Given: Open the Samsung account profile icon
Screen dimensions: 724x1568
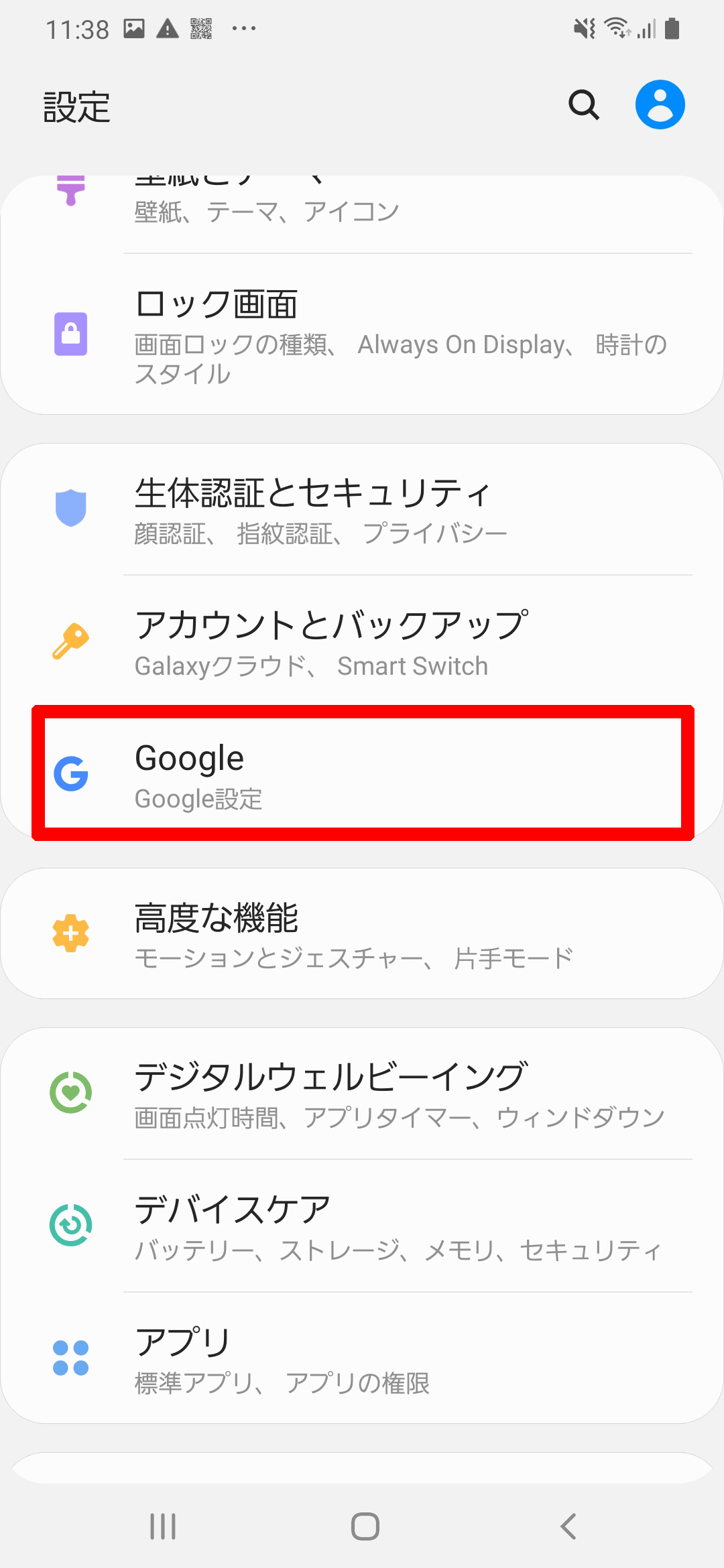Looking at the screenshot, I should click(x=660, y=105).
